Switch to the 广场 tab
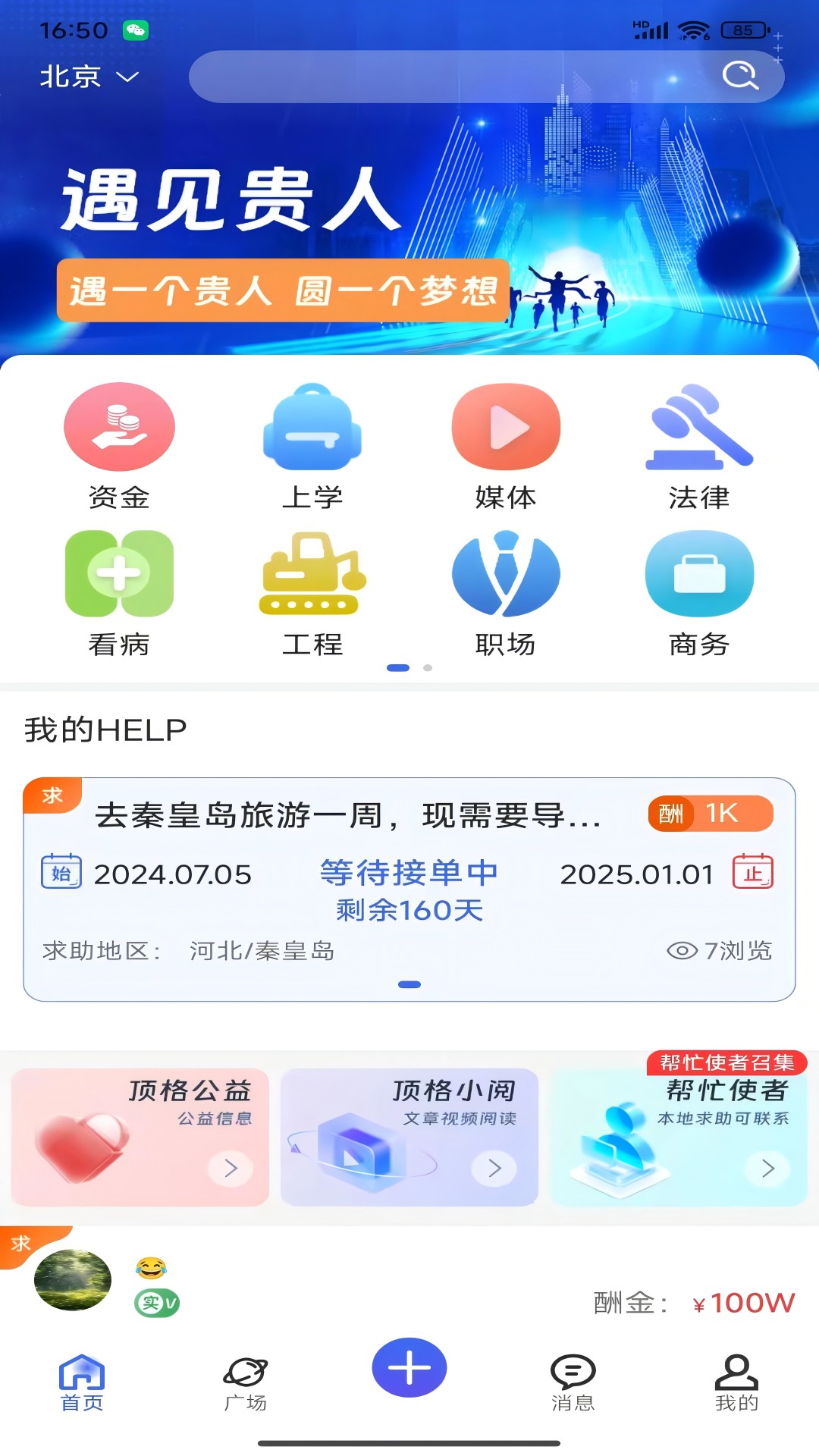 [x=245, y=1383]
